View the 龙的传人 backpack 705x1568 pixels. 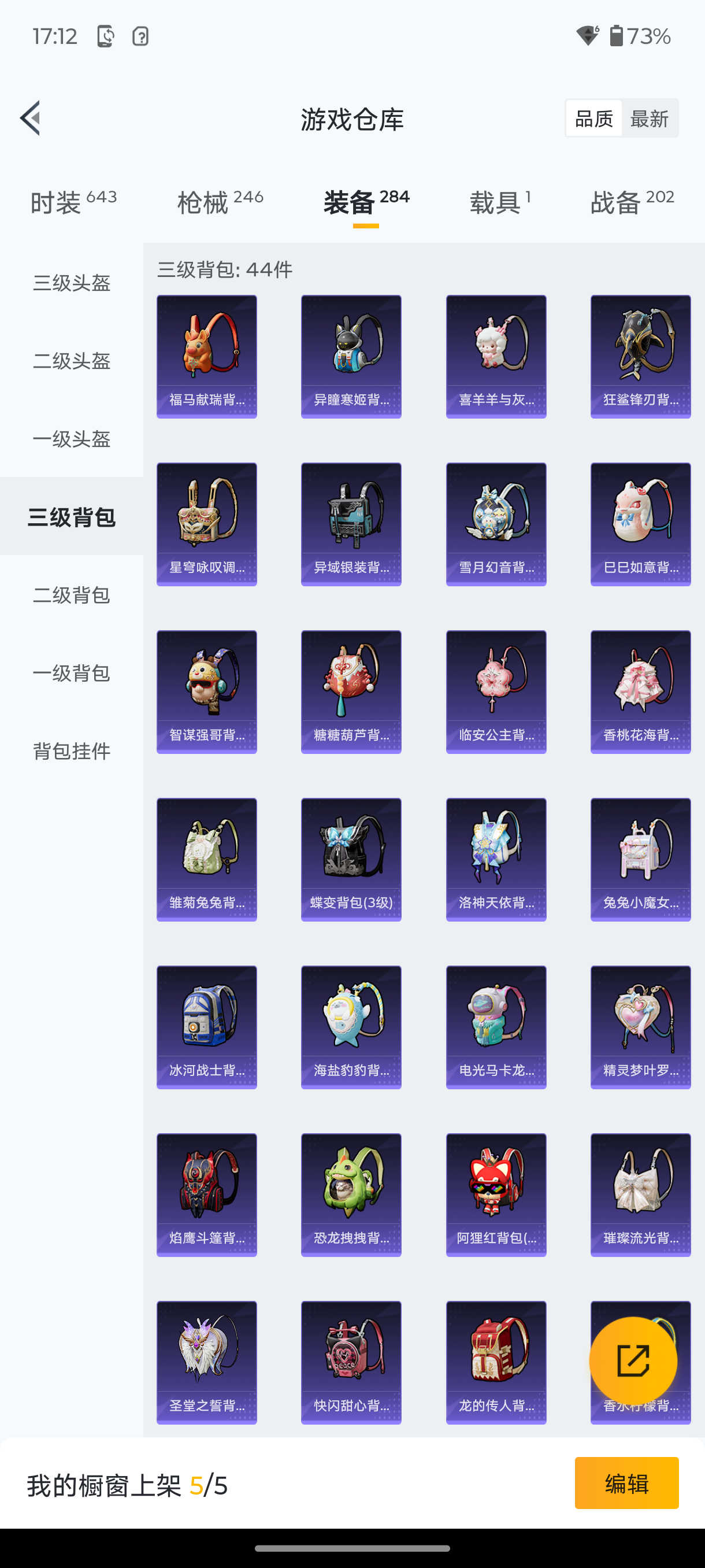[x=496, y=1362]
